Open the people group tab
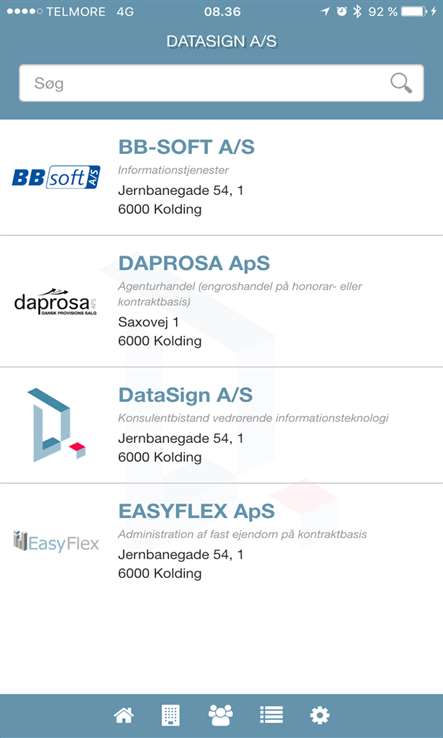 pyautogui.click(x=220, y=715)
